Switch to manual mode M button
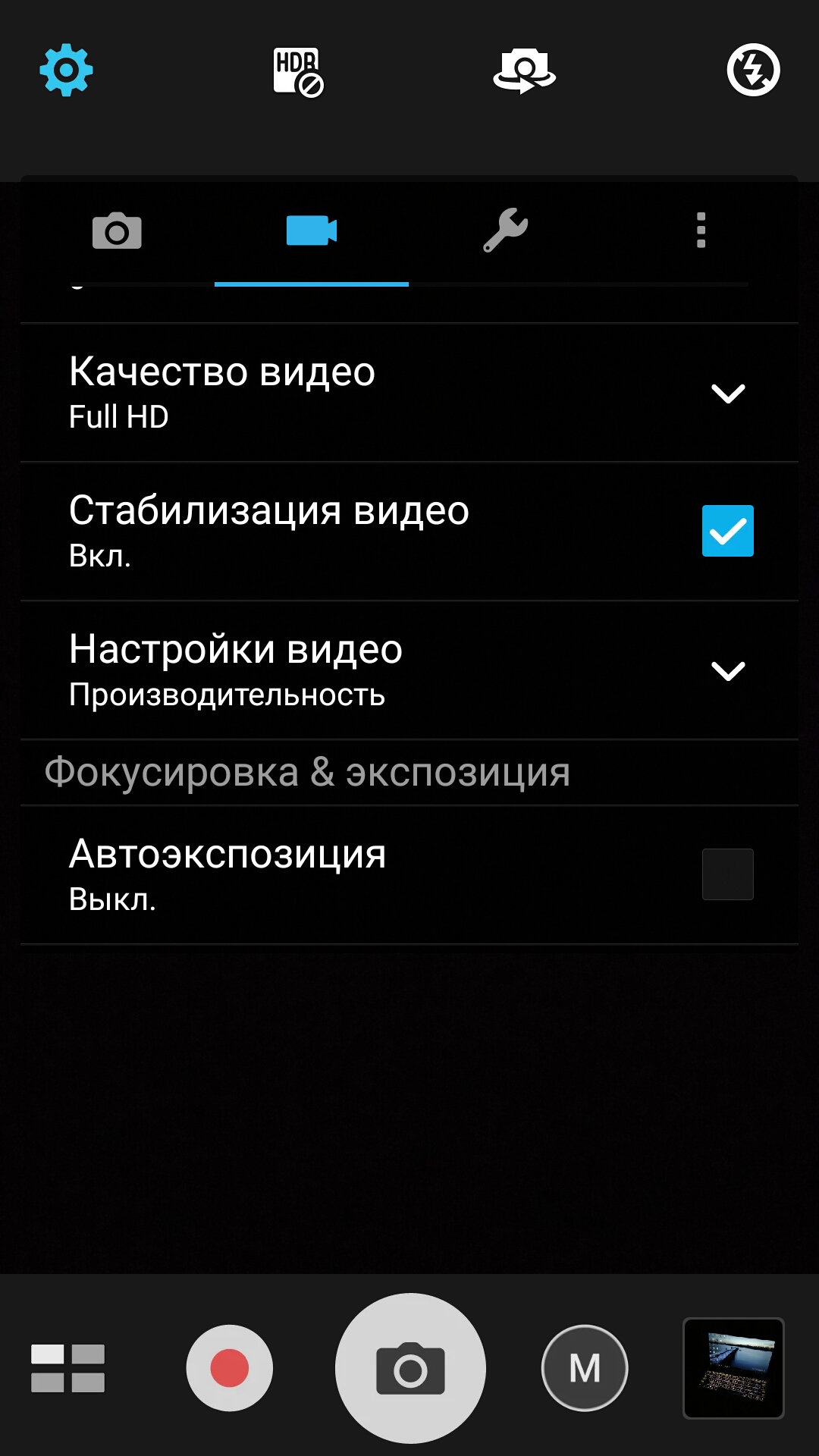 585,1368
